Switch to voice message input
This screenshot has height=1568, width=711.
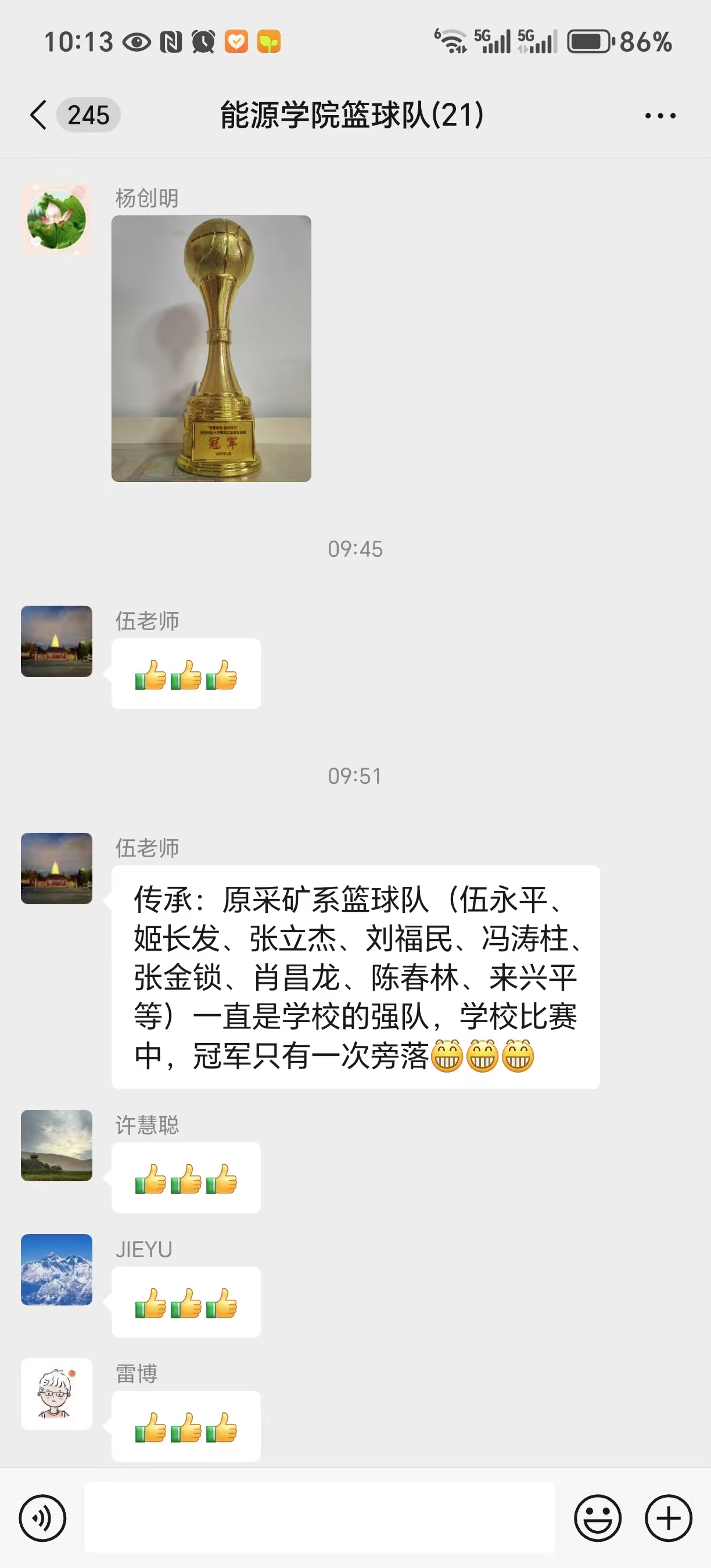pyautogui.click(x=42, y=1517)
